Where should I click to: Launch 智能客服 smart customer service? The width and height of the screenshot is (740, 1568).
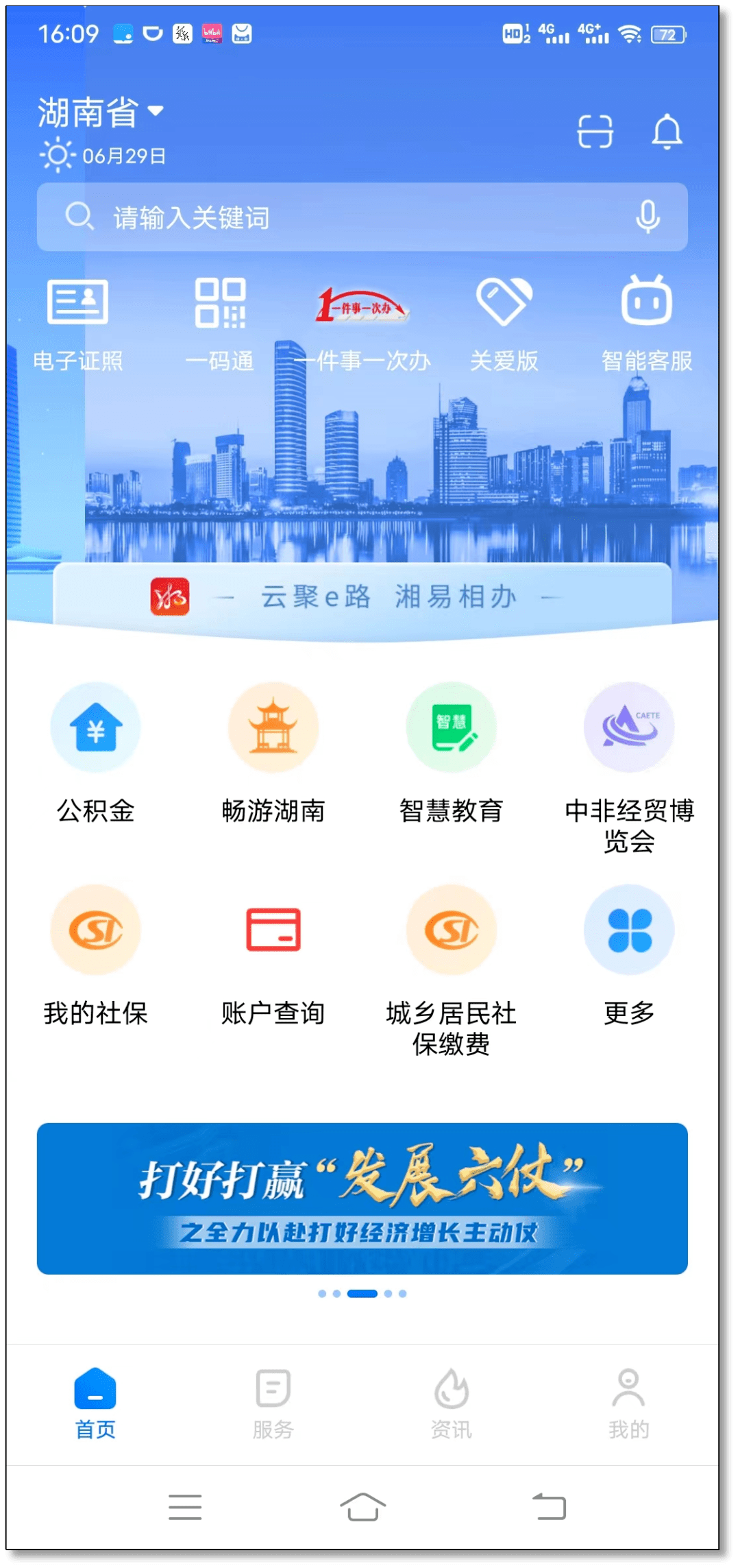pos(647,322)
